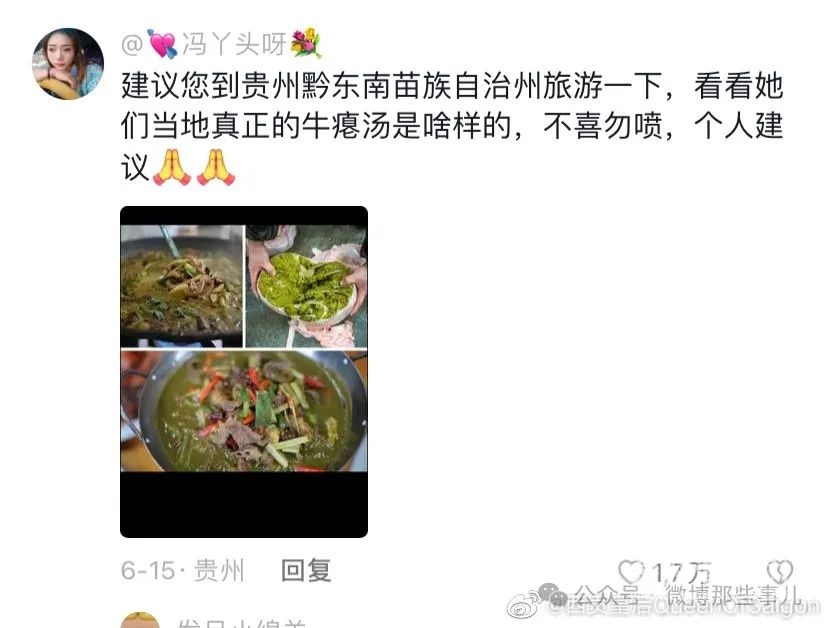Open 冯丫头呀's profile avatar
The width and height of the screenshot is (828, 628).
(68, 63)
